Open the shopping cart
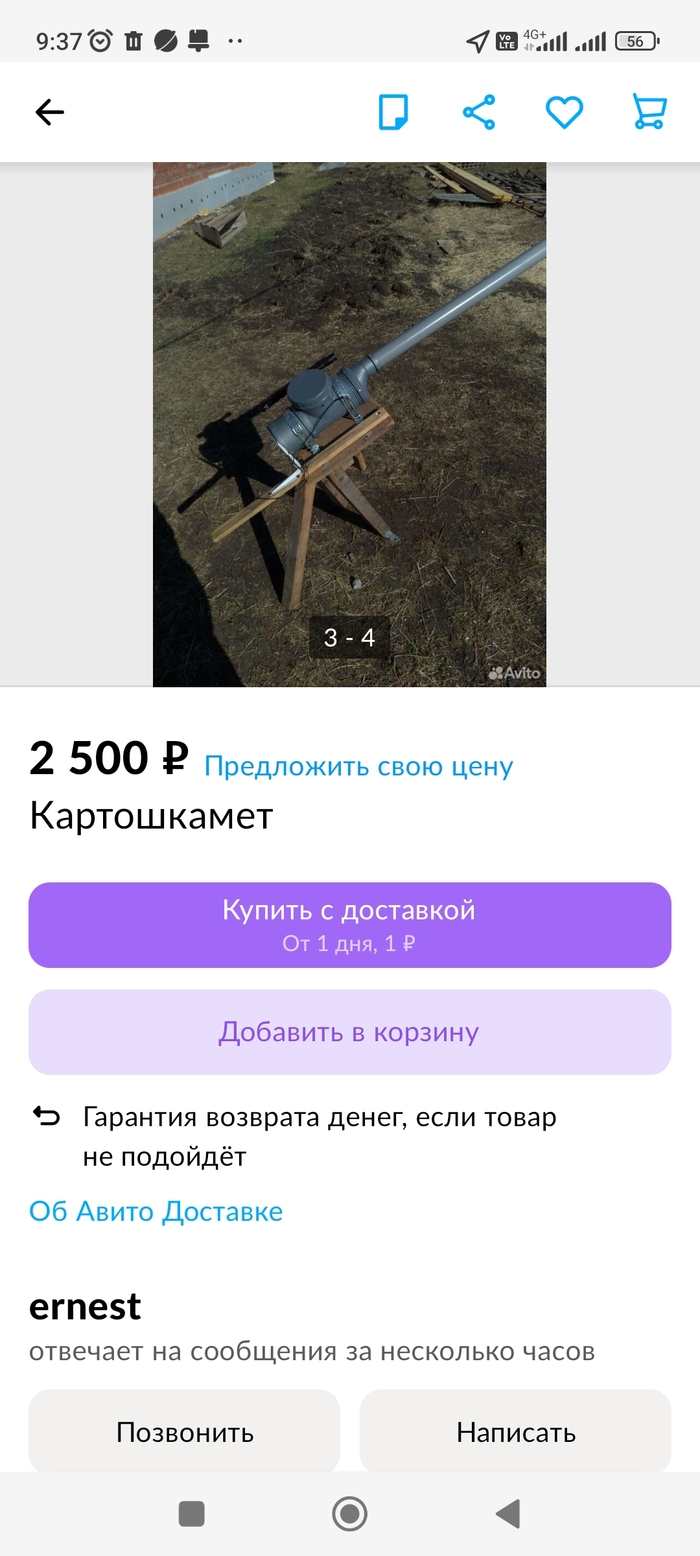 click(x=649, y=112)
